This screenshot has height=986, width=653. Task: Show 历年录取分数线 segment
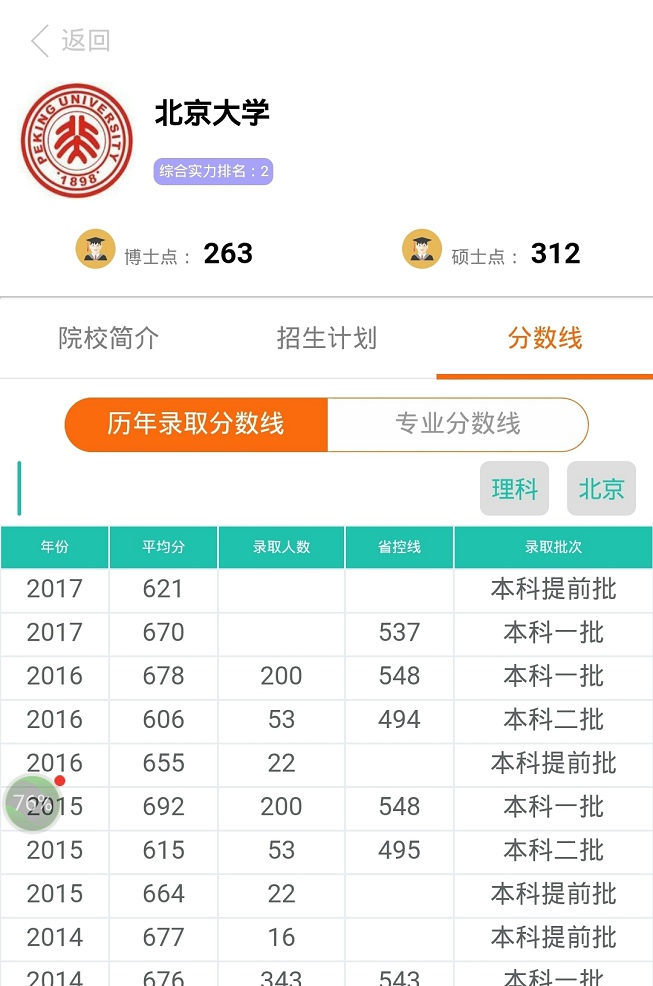pyautogui.click(x=196, y=424)
